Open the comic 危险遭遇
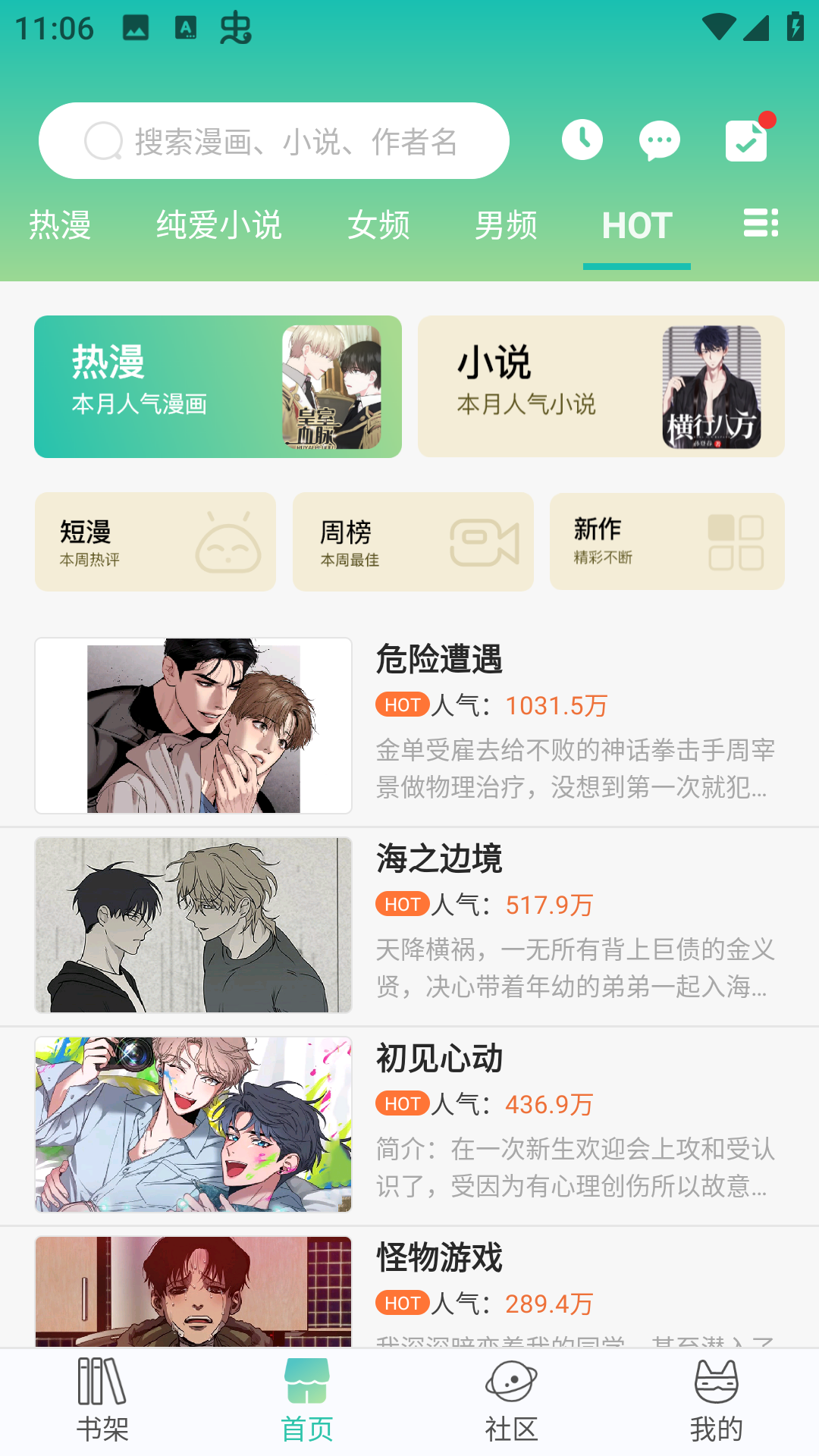This screenshot has width=819, height=1456. coord(440,660)
